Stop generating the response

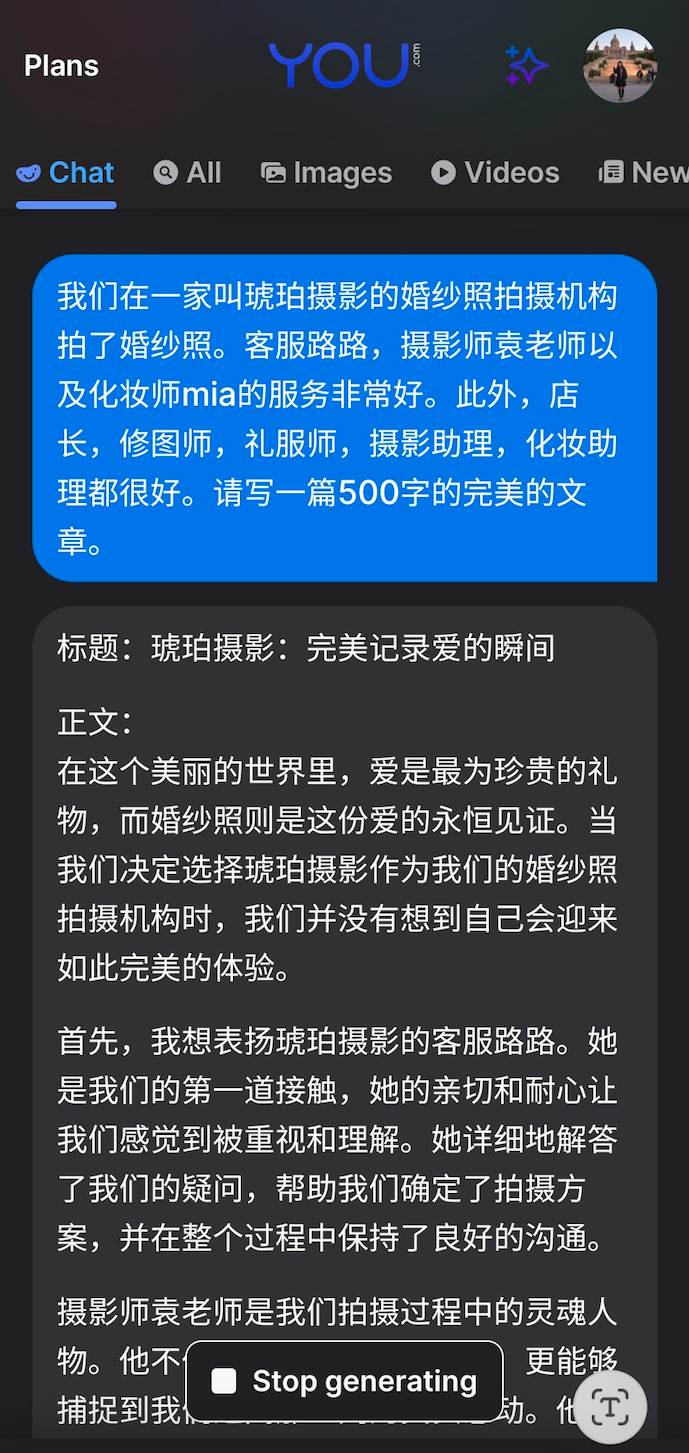pyautogui.click(x=344, y=1381)
